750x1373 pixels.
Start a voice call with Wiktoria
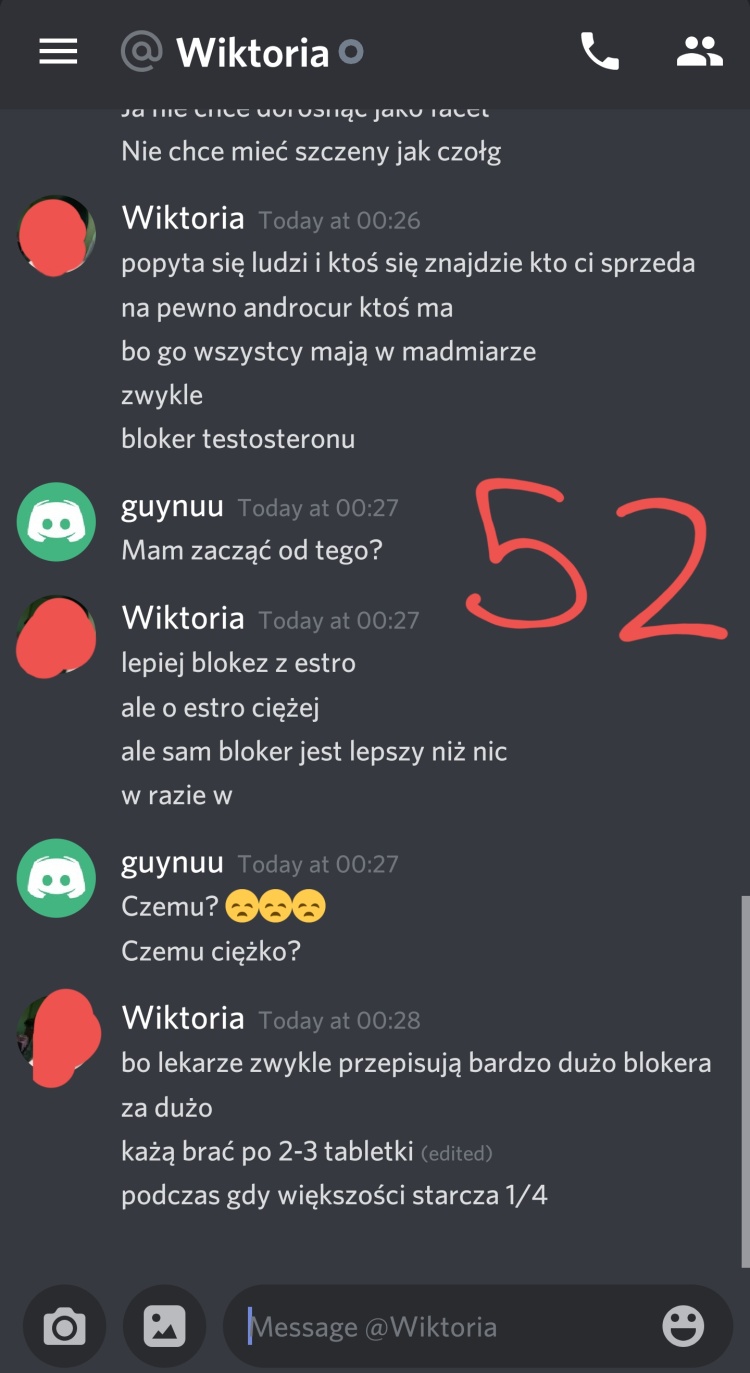click(599, 51)
